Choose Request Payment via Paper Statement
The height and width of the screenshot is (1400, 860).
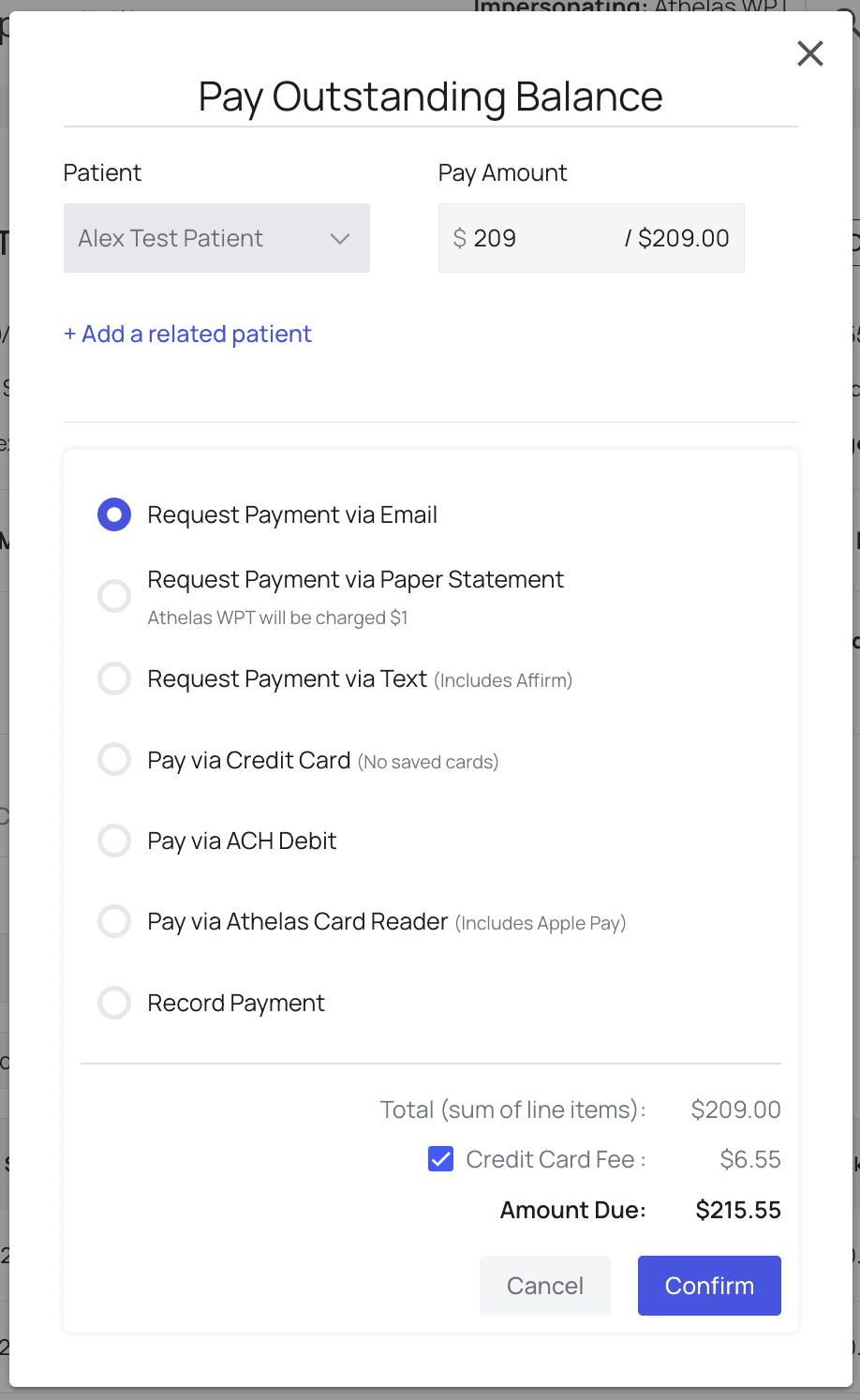coord(114,595)
